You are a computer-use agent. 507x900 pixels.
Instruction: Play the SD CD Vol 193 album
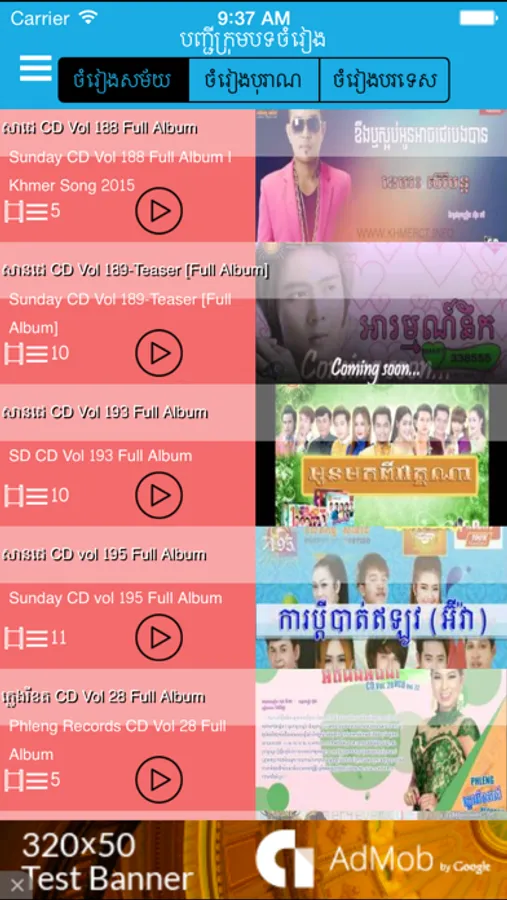(159, 495)
